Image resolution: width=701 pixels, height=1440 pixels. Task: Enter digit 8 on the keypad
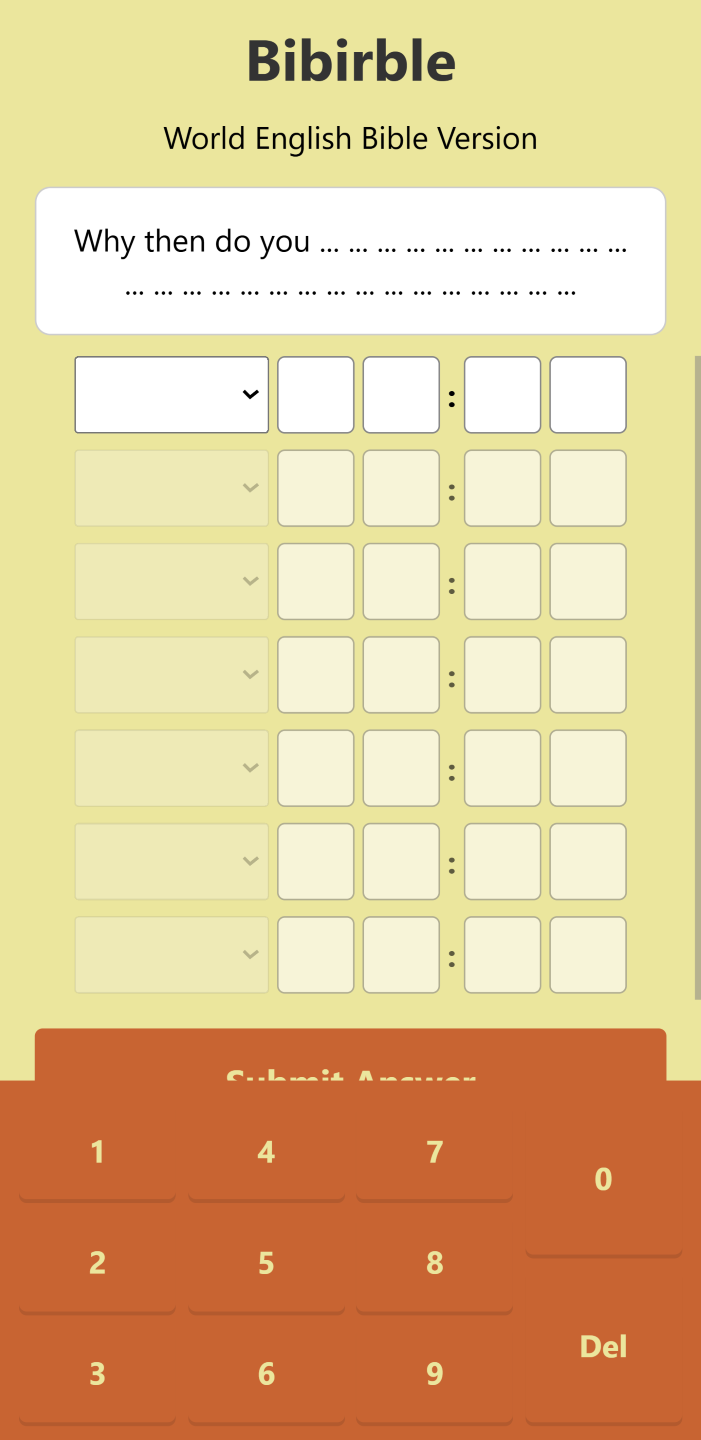point(434,1263)
